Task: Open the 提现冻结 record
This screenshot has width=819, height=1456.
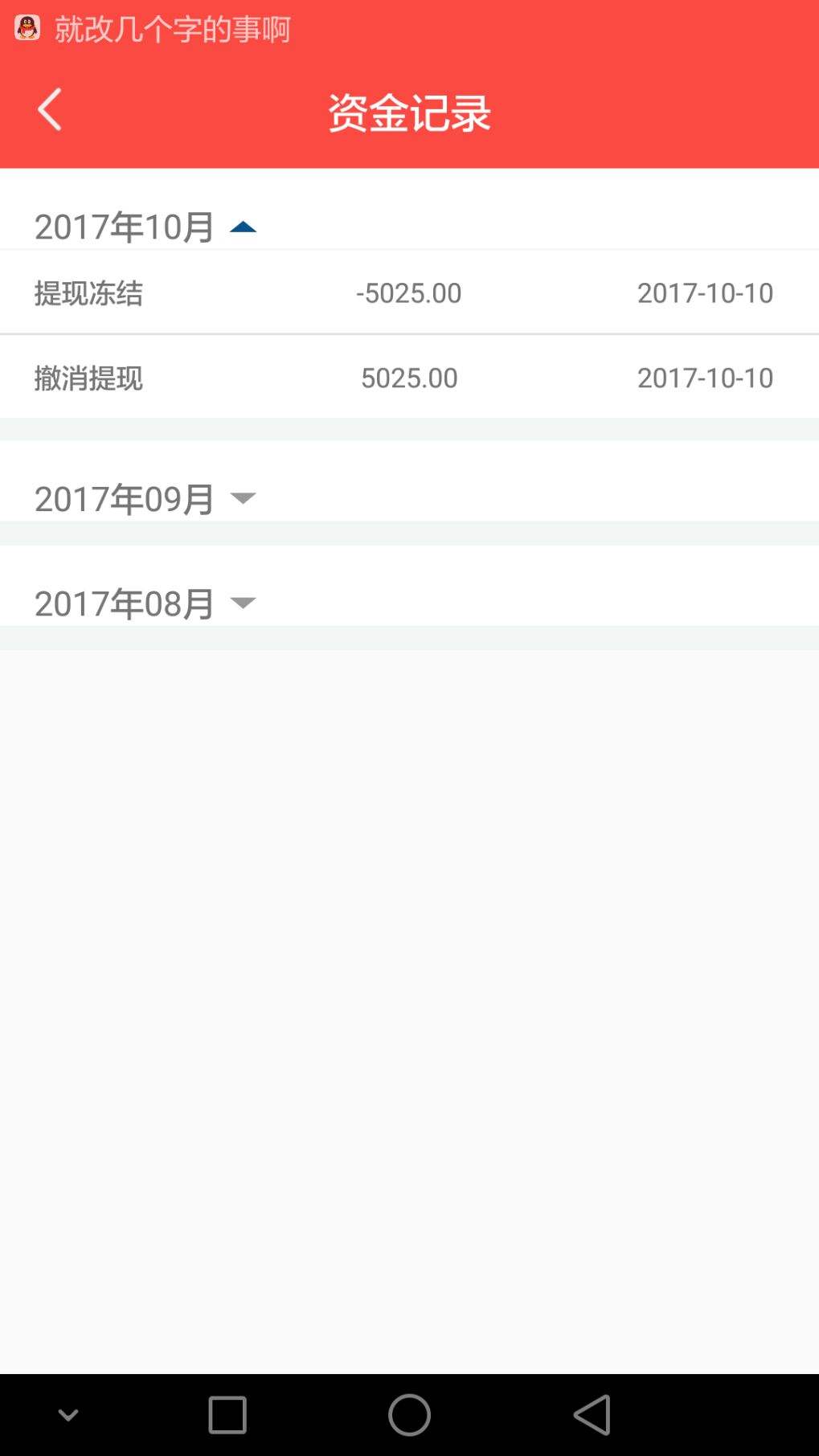Action: [x=408, y=292]
